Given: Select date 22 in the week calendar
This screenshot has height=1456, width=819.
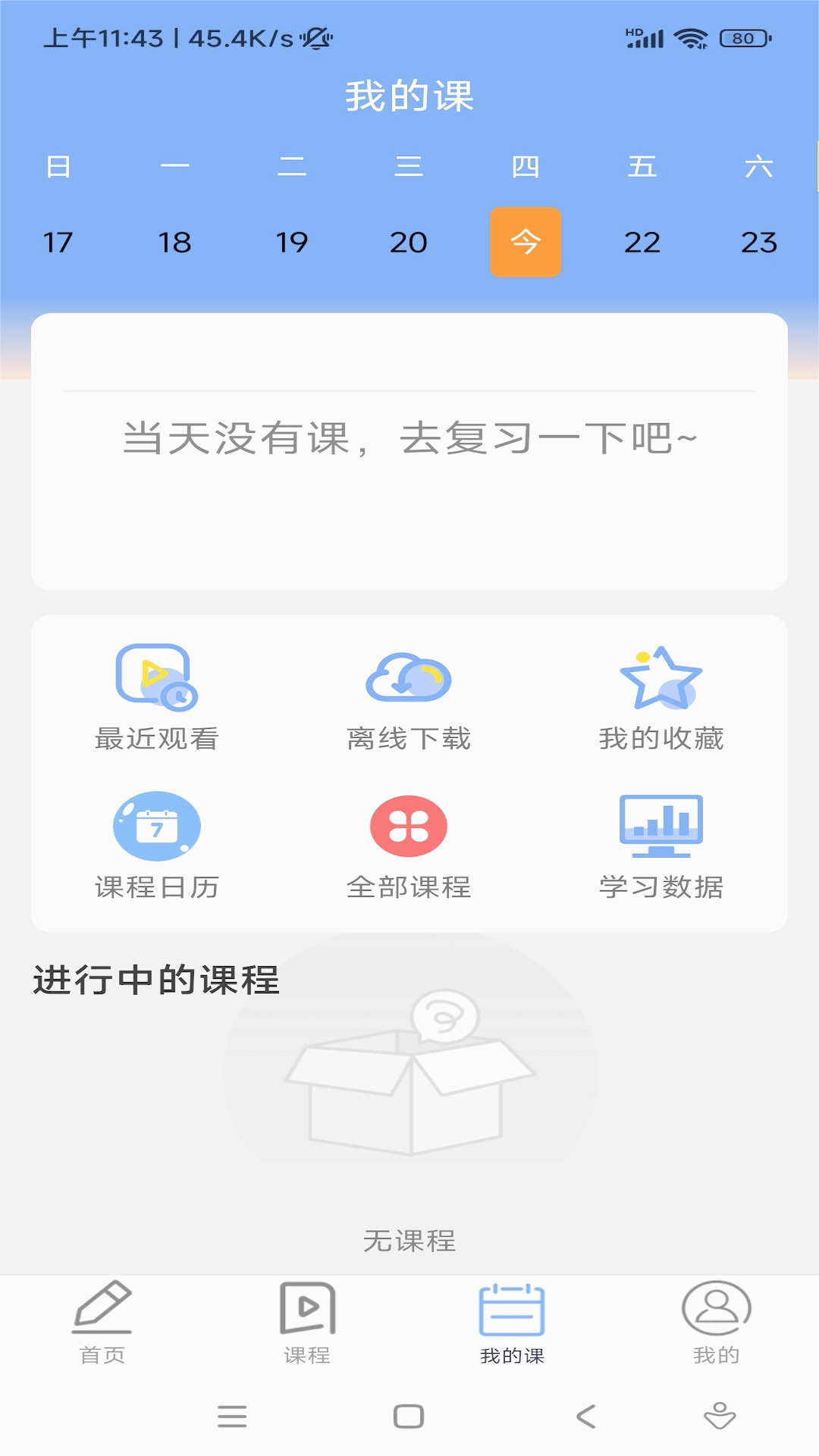Looking at the screenshot, I should tap(642, 243).
